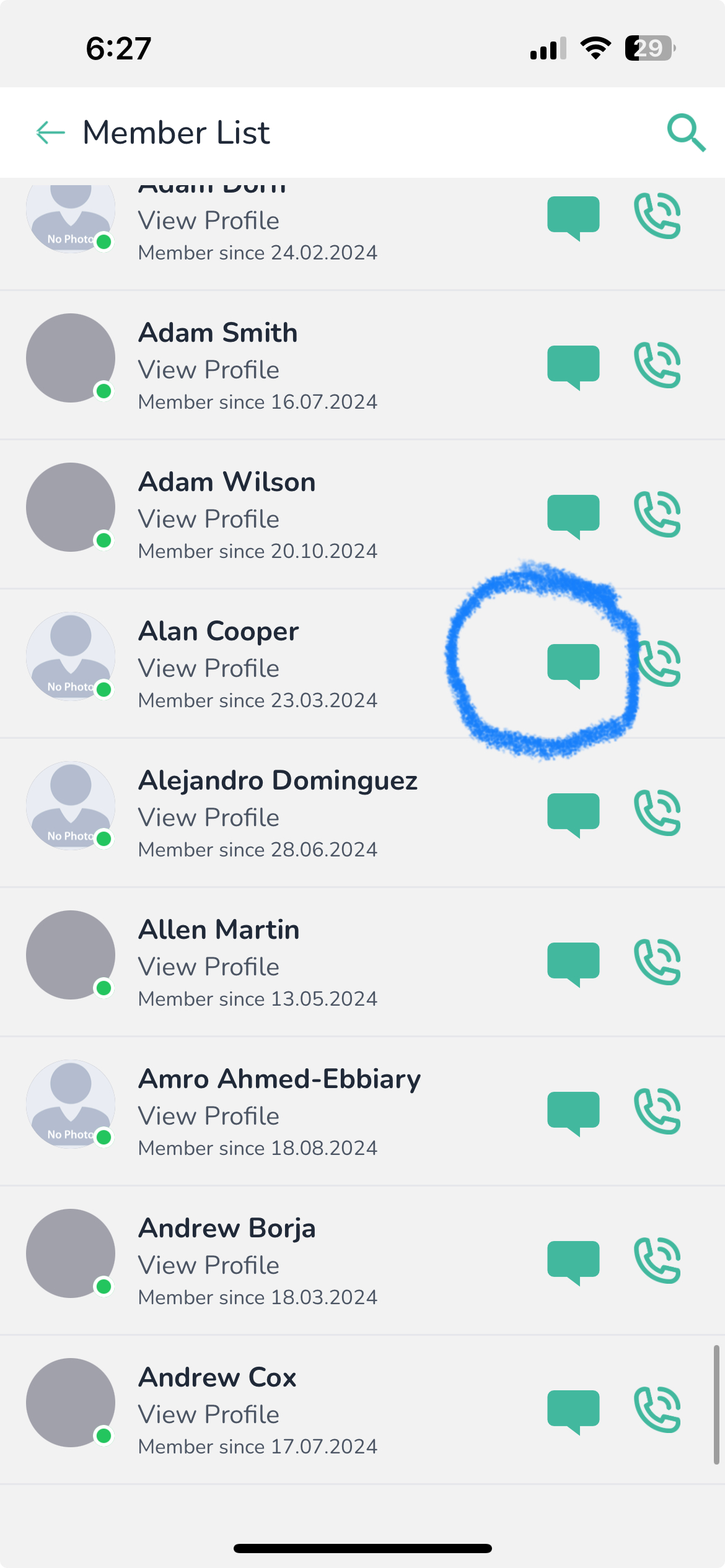
Task: View Andrew Borja's profile
Action: [209, 1265]
